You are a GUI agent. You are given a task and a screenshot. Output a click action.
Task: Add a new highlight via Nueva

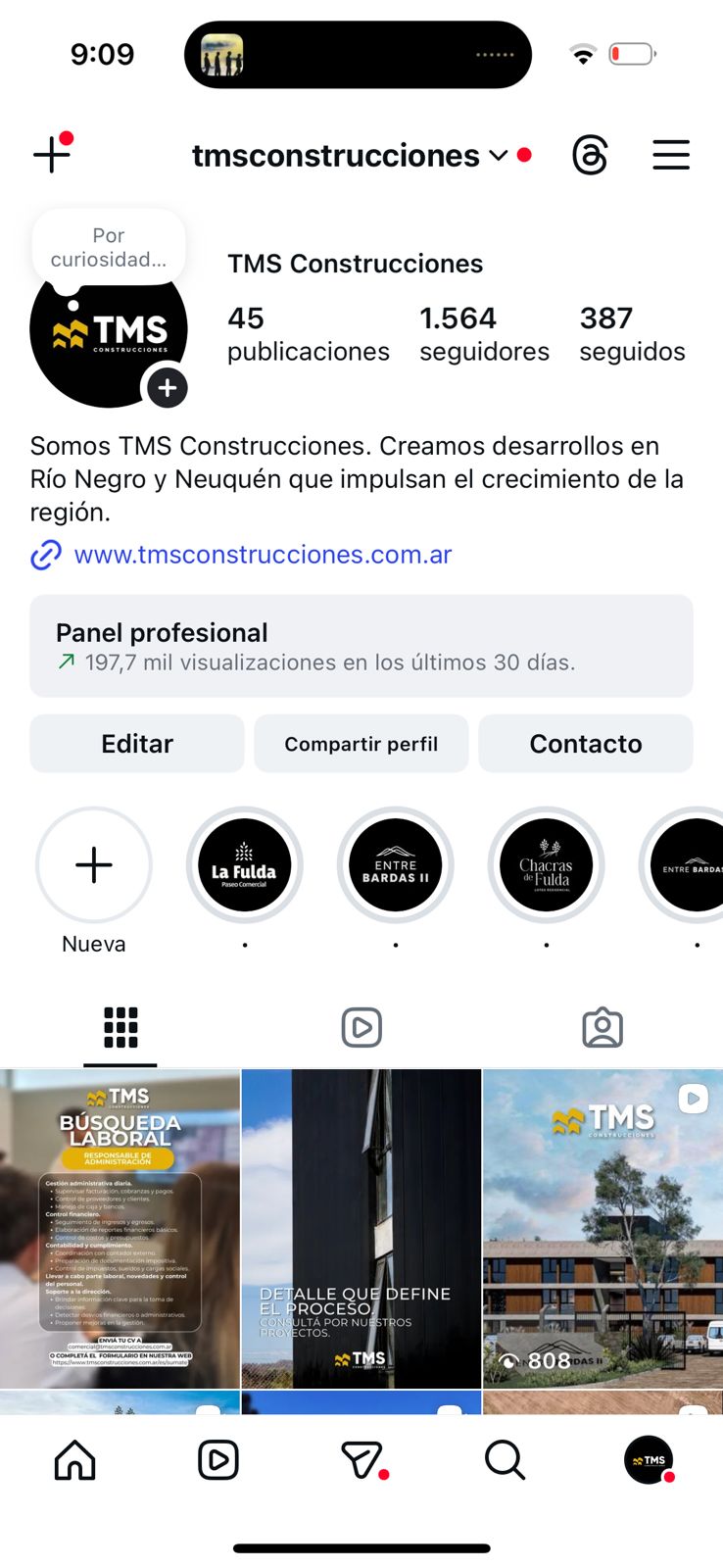pyautogui.click(x=93, y=865)
